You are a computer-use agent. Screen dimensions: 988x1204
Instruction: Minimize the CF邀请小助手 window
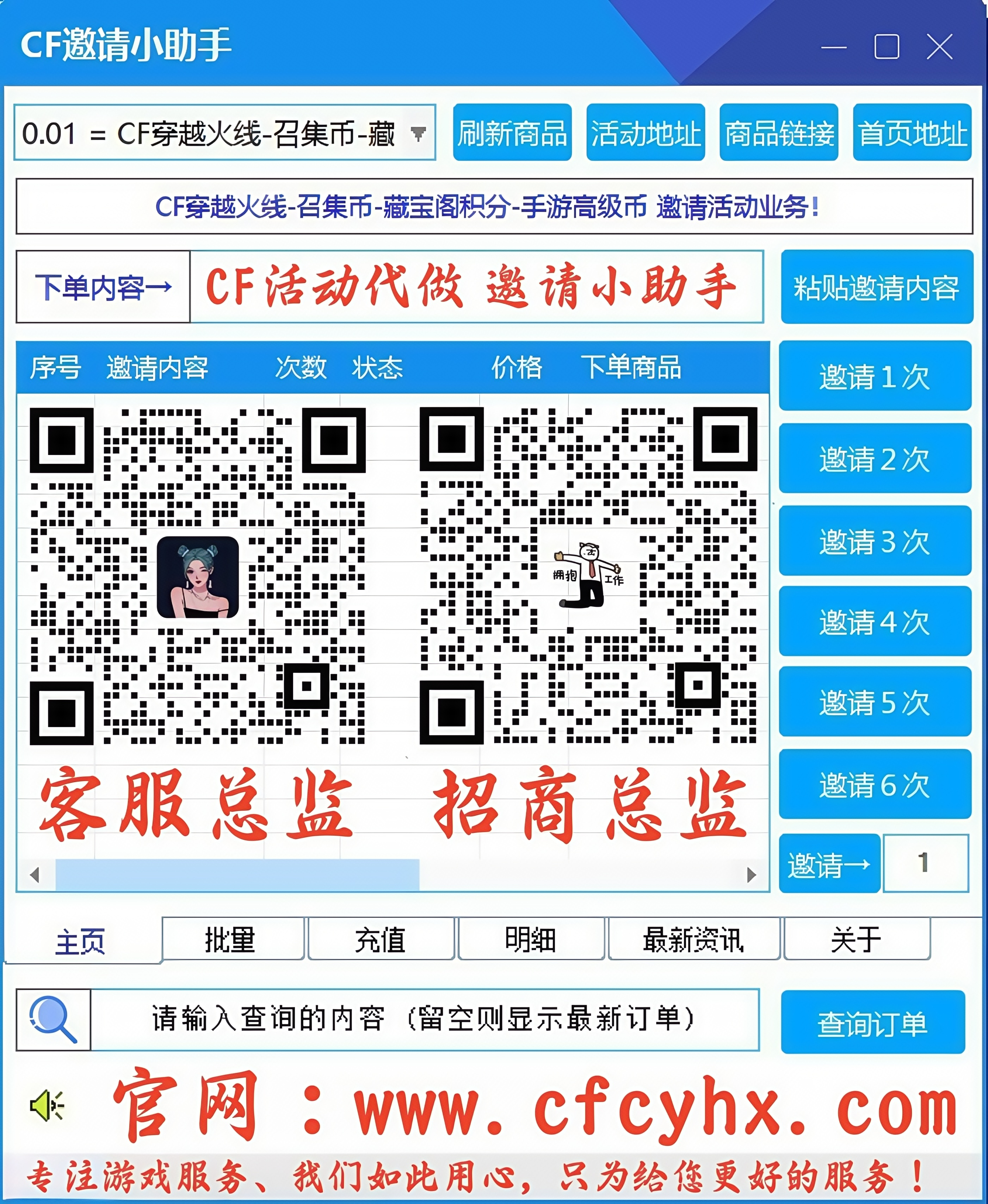coord(833,47)
